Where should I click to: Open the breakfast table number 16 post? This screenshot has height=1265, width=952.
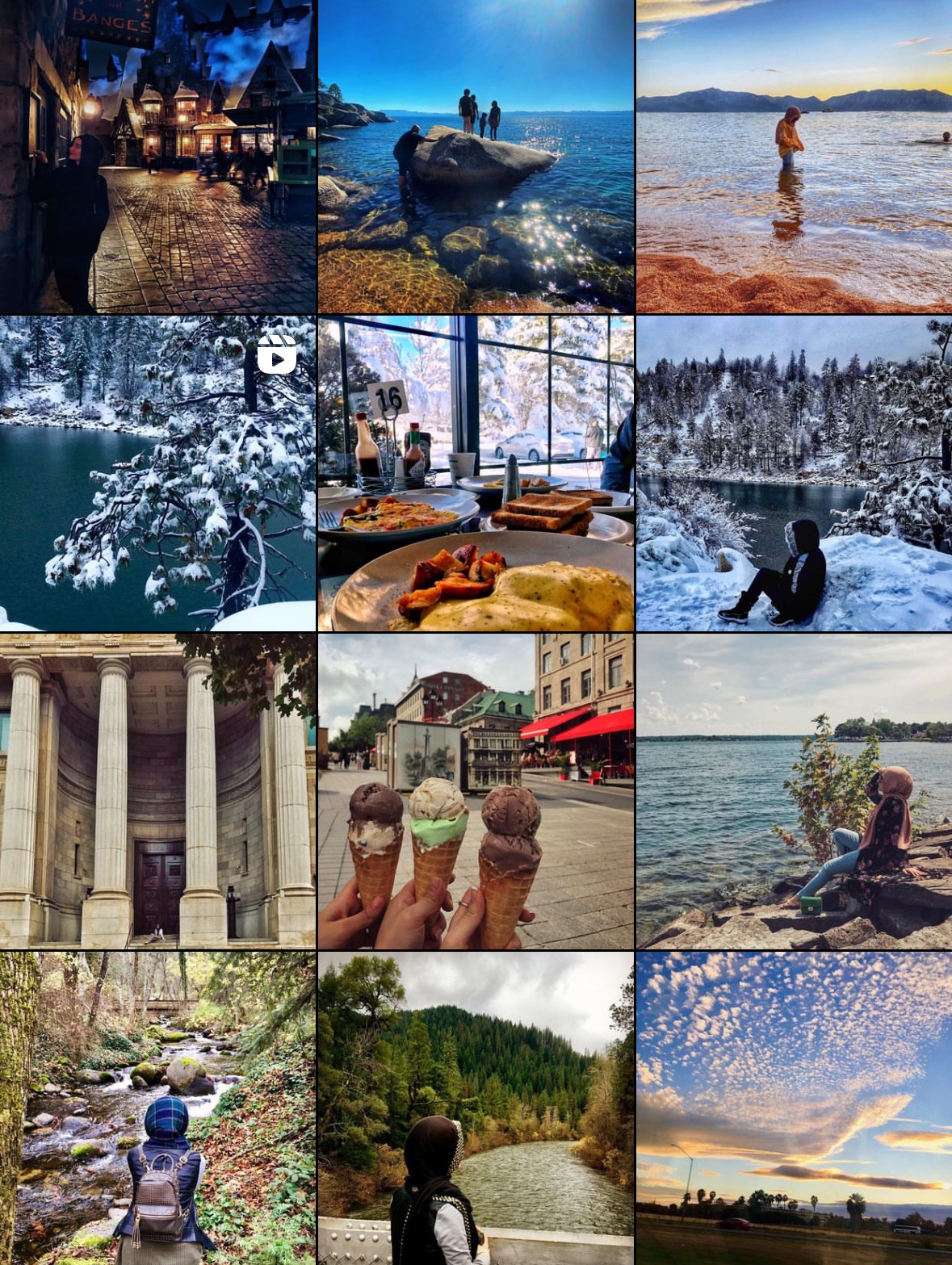pyautogui.click(x=476, y=473)
